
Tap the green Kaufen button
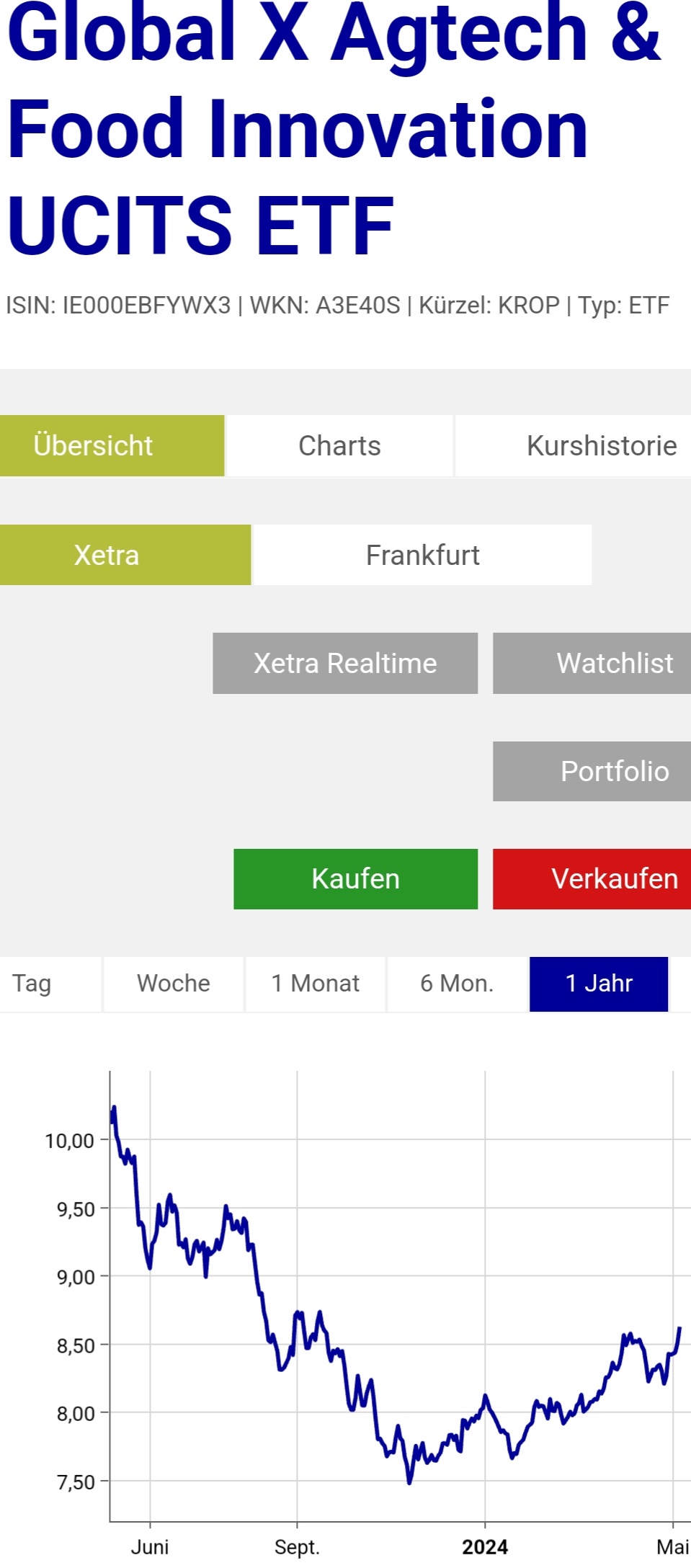click(355, 878)
